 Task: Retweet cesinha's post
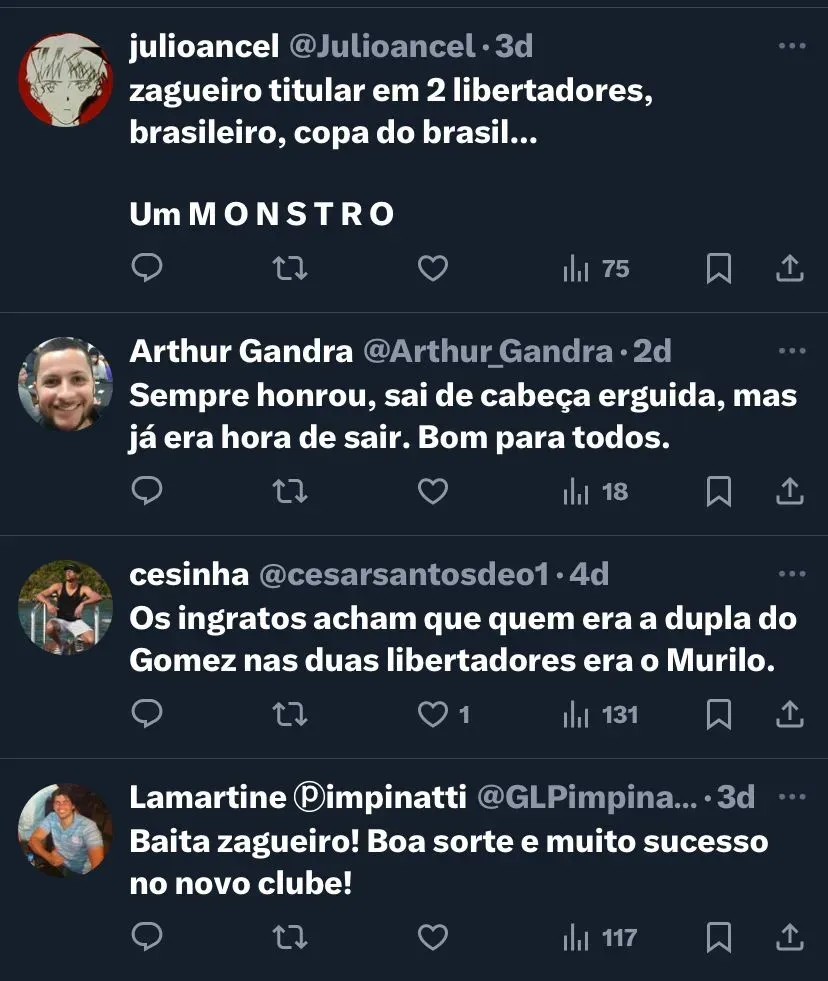(x=290, y=714)
